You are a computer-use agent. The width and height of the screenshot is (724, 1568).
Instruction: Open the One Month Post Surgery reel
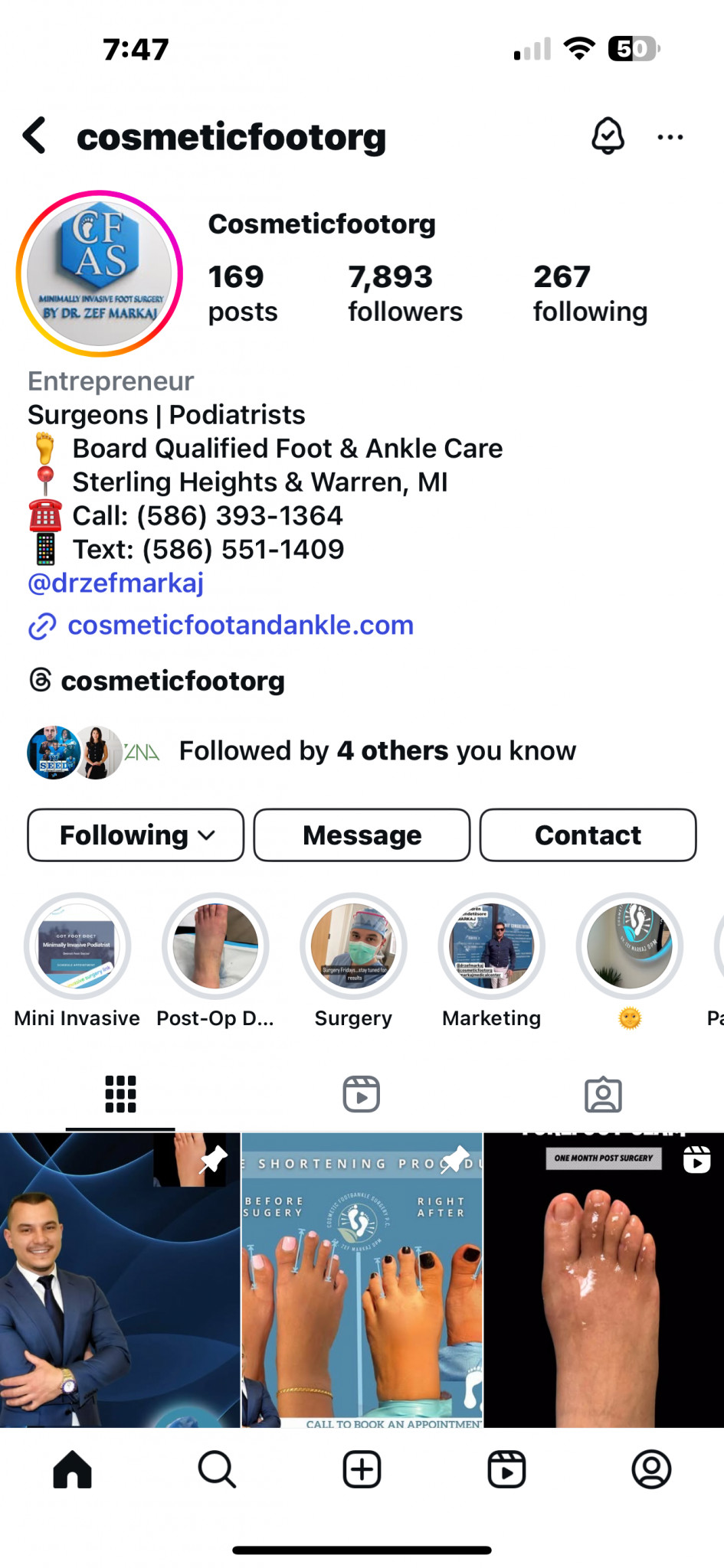point(604,1280)
